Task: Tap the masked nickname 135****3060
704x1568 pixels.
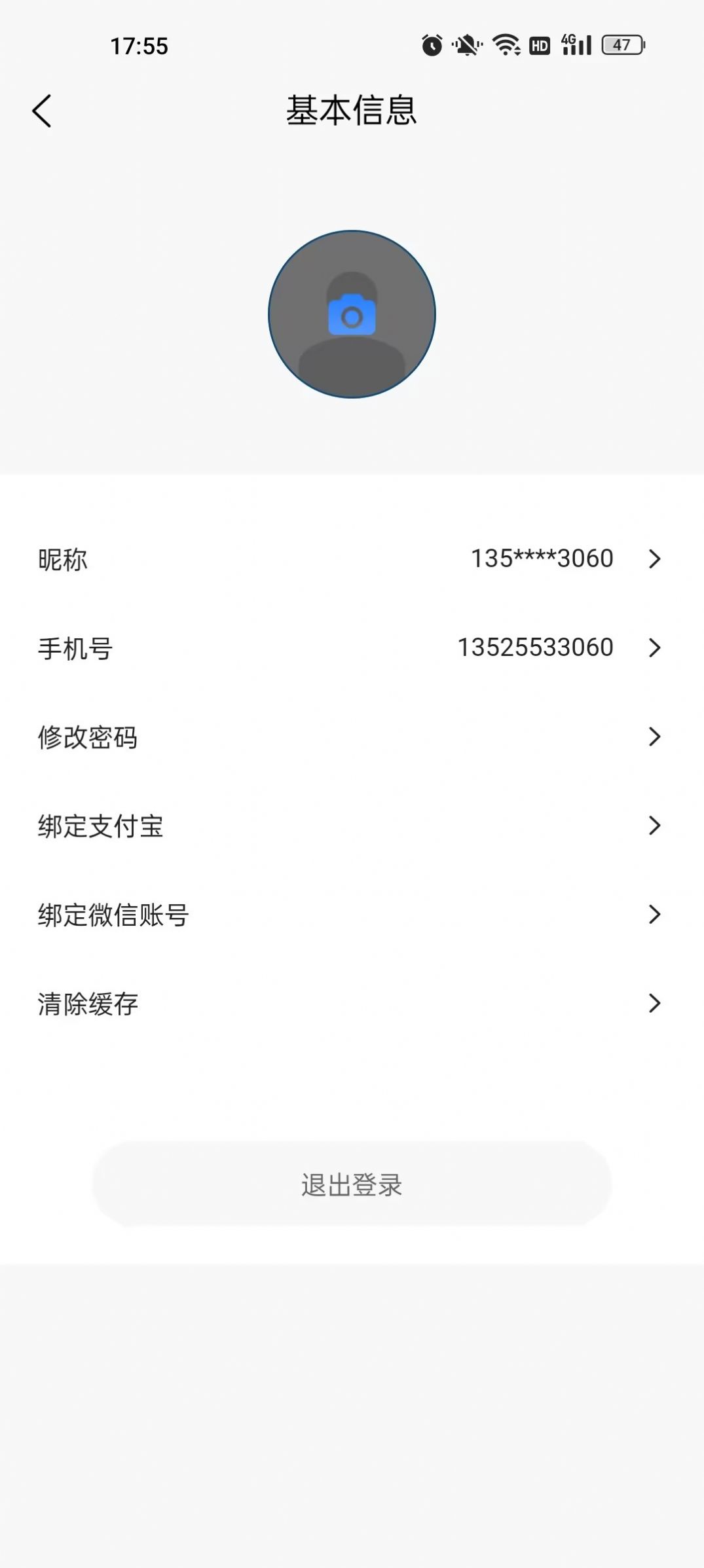Action: click(x=542, y=558)
